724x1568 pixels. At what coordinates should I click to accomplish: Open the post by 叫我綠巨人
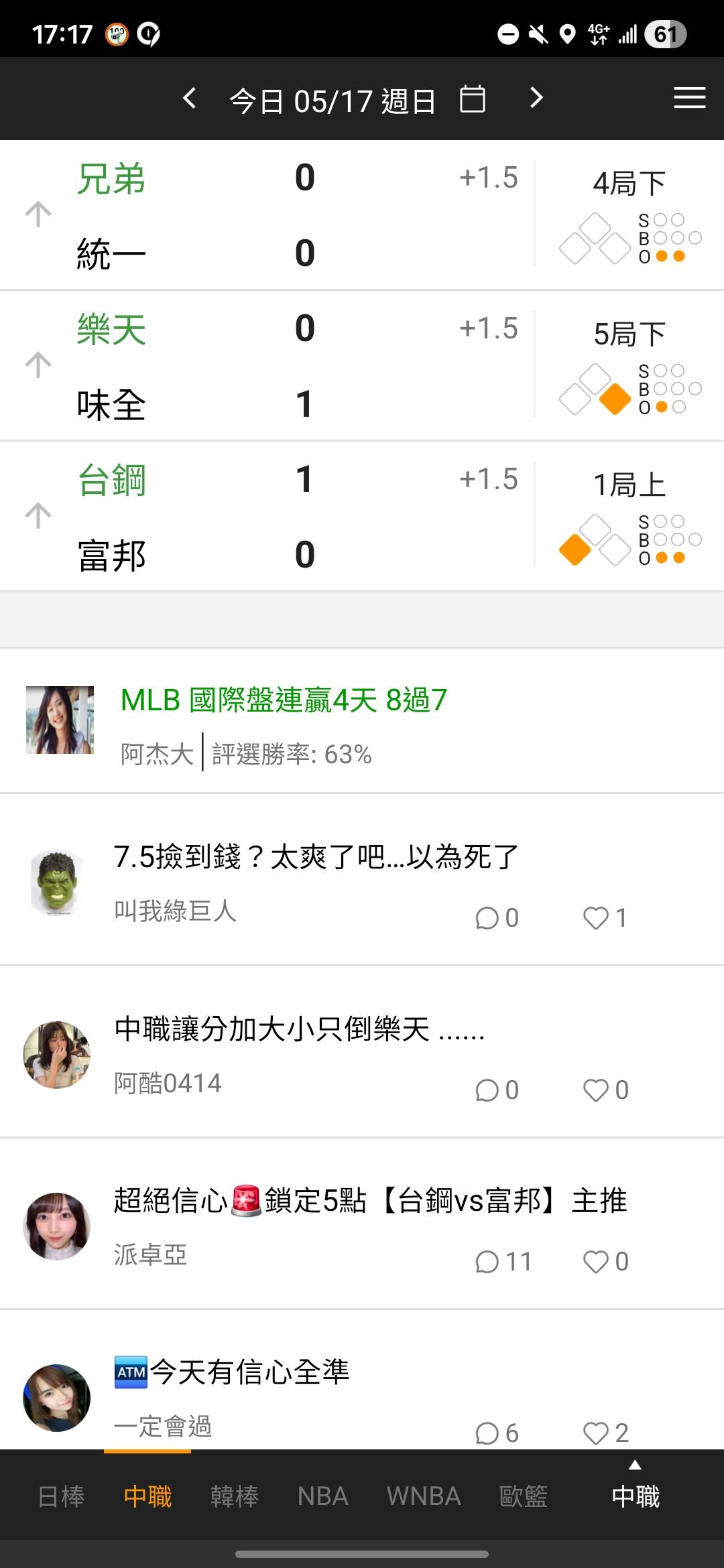click(x=362, y=880)
